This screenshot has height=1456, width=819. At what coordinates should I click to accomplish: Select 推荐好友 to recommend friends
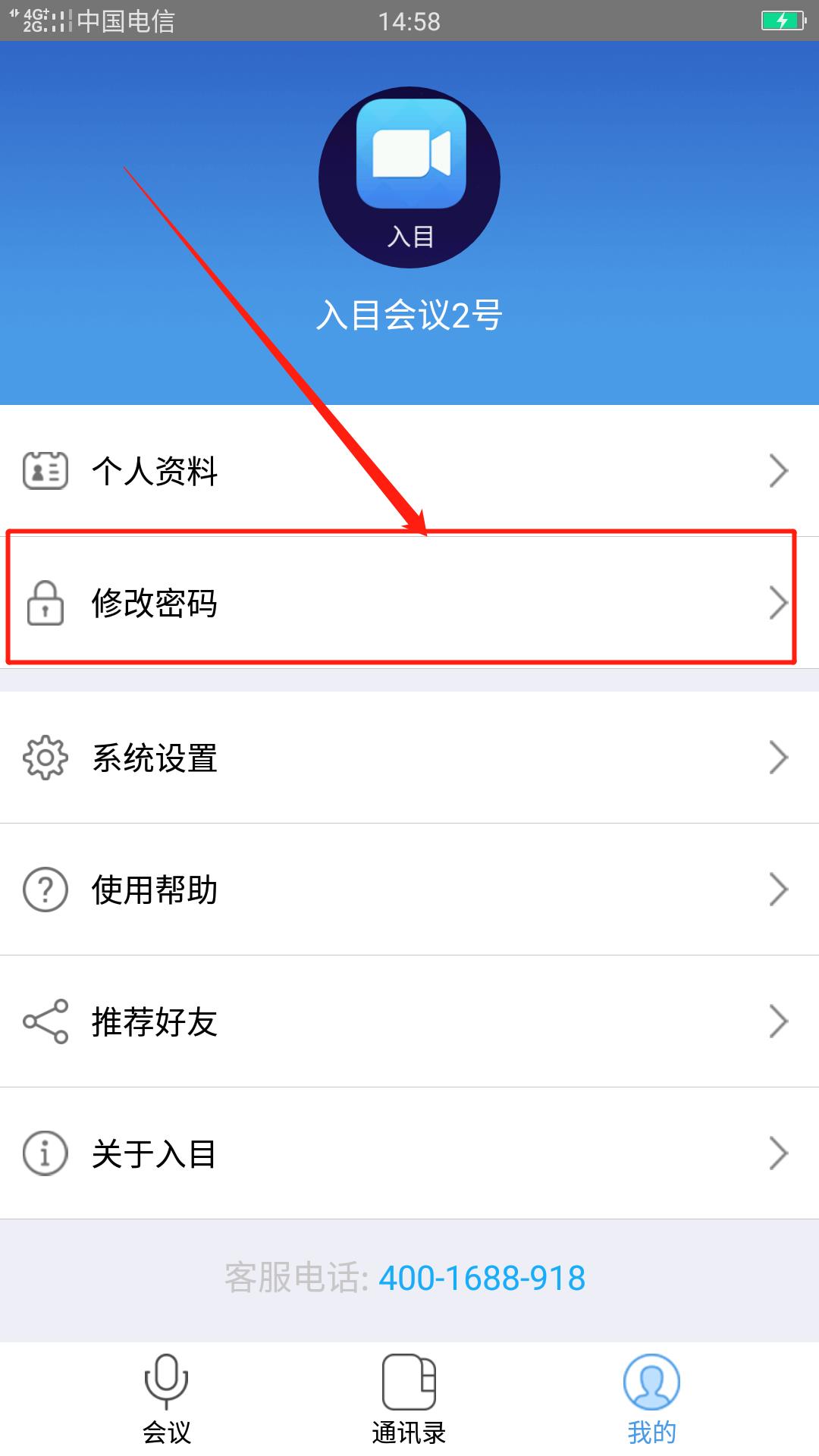[409, 1021]
